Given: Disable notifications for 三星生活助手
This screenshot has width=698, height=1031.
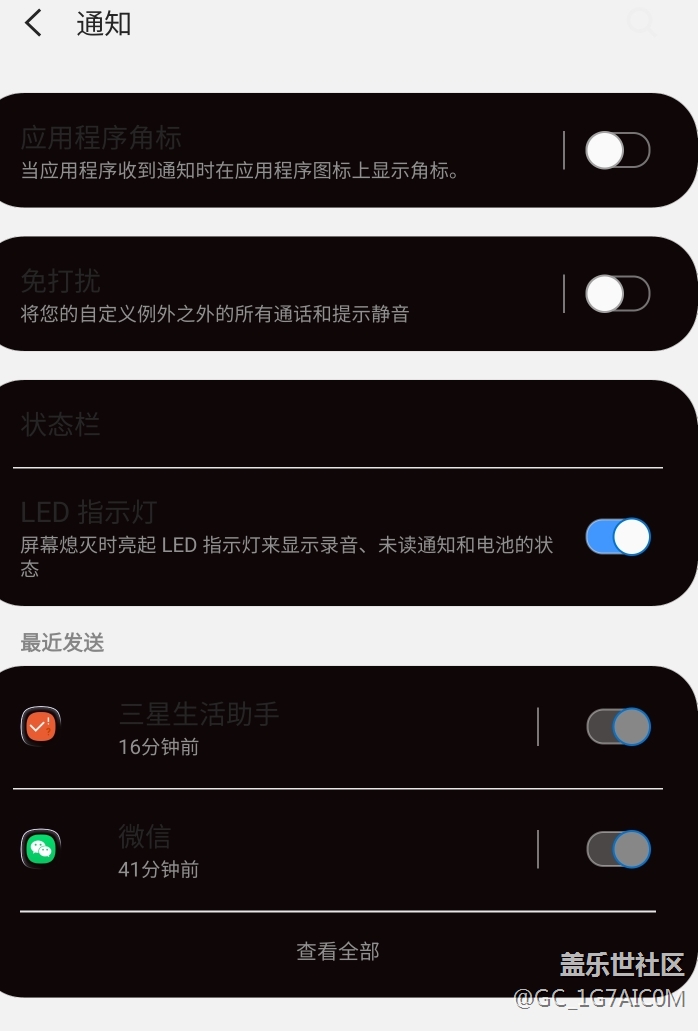Looking at the screenshot, I should point(617,727).
